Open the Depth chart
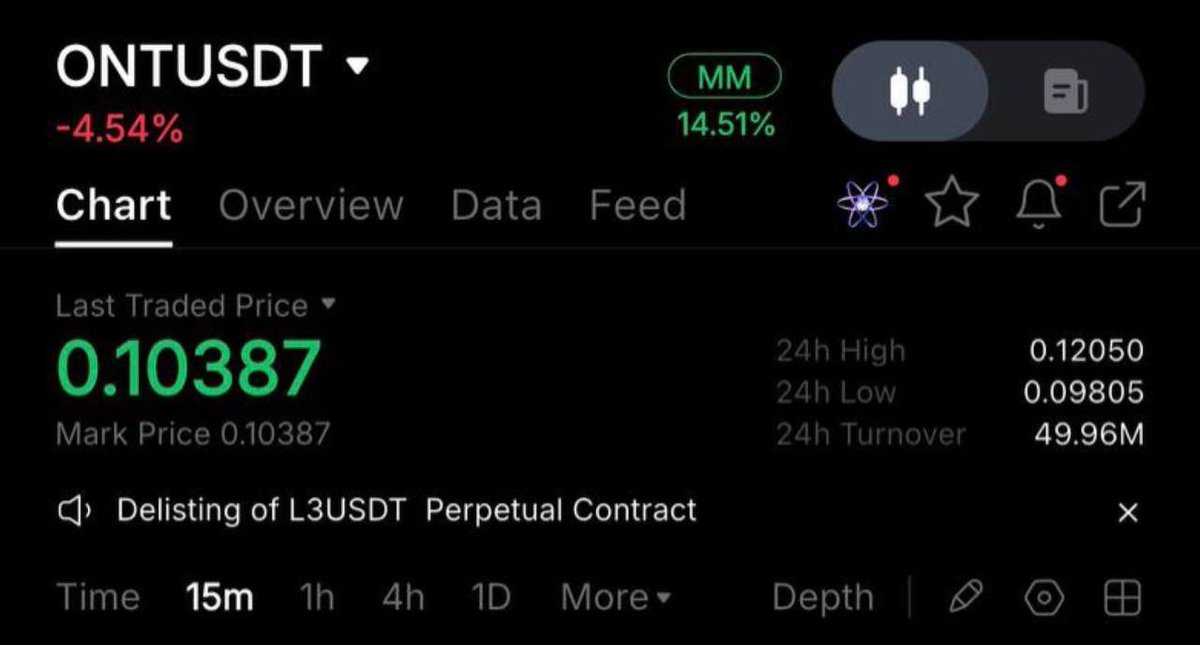1200x645 pixels. tap(822, 598)
